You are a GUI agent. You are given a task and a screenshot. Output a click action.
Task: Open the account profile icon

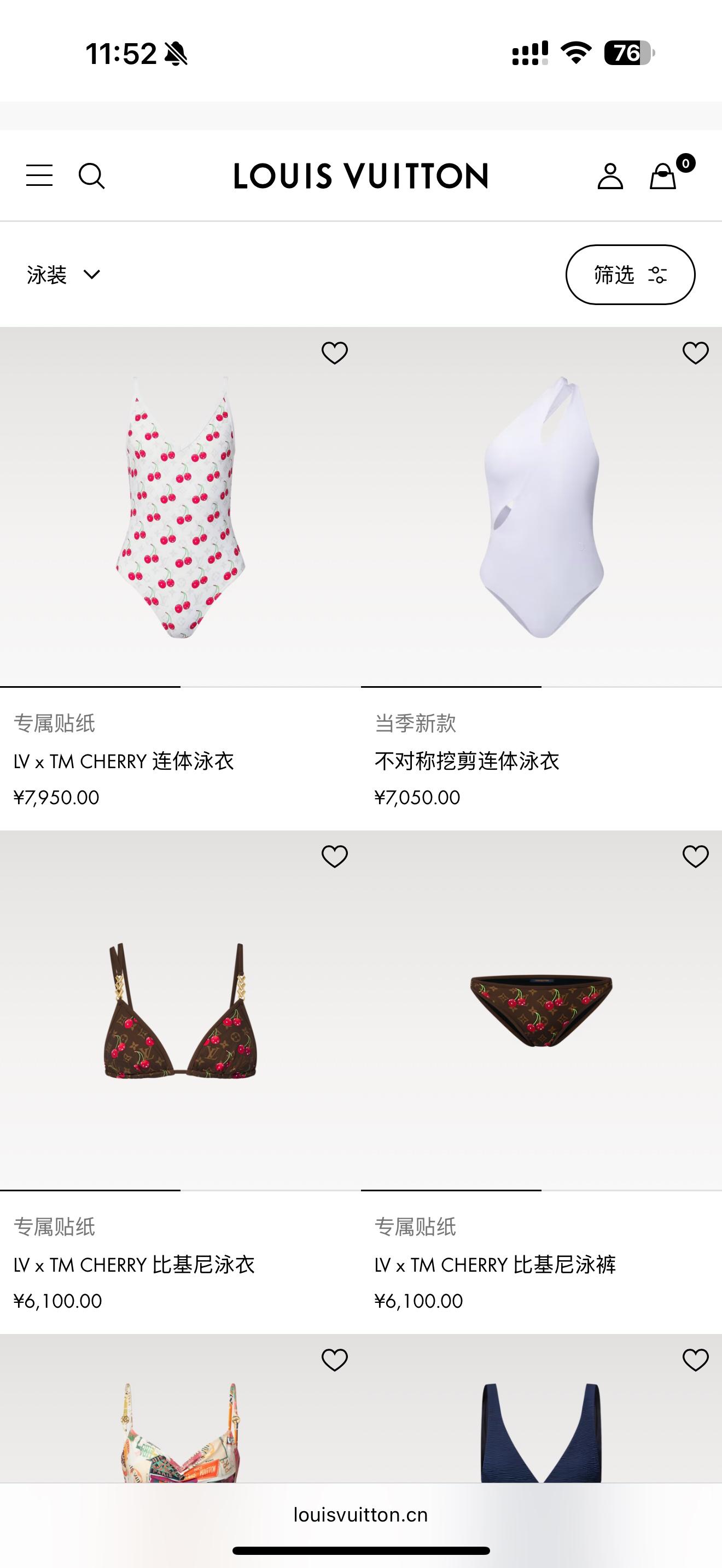[x=610, y=176]
